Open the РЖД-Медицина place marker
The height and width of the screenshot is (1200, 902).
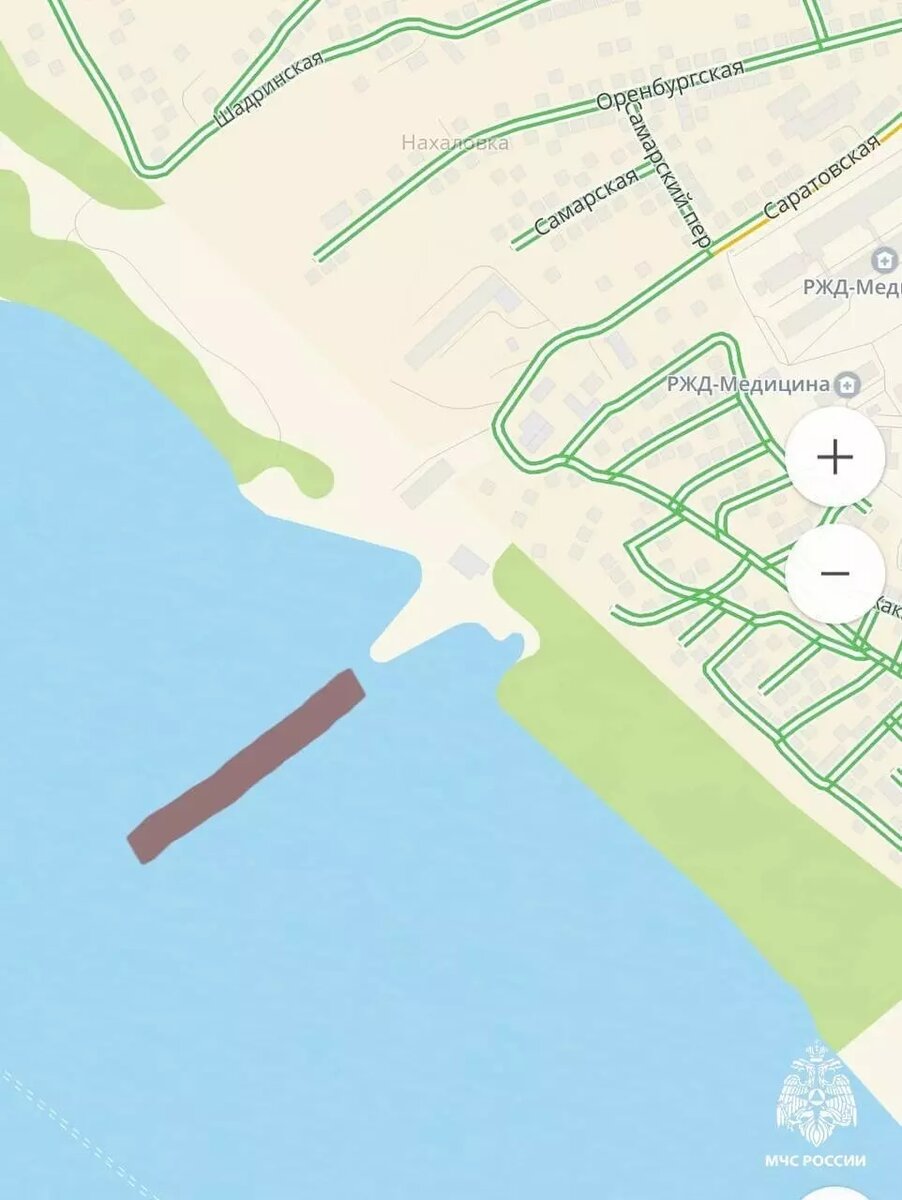point(847,384)
